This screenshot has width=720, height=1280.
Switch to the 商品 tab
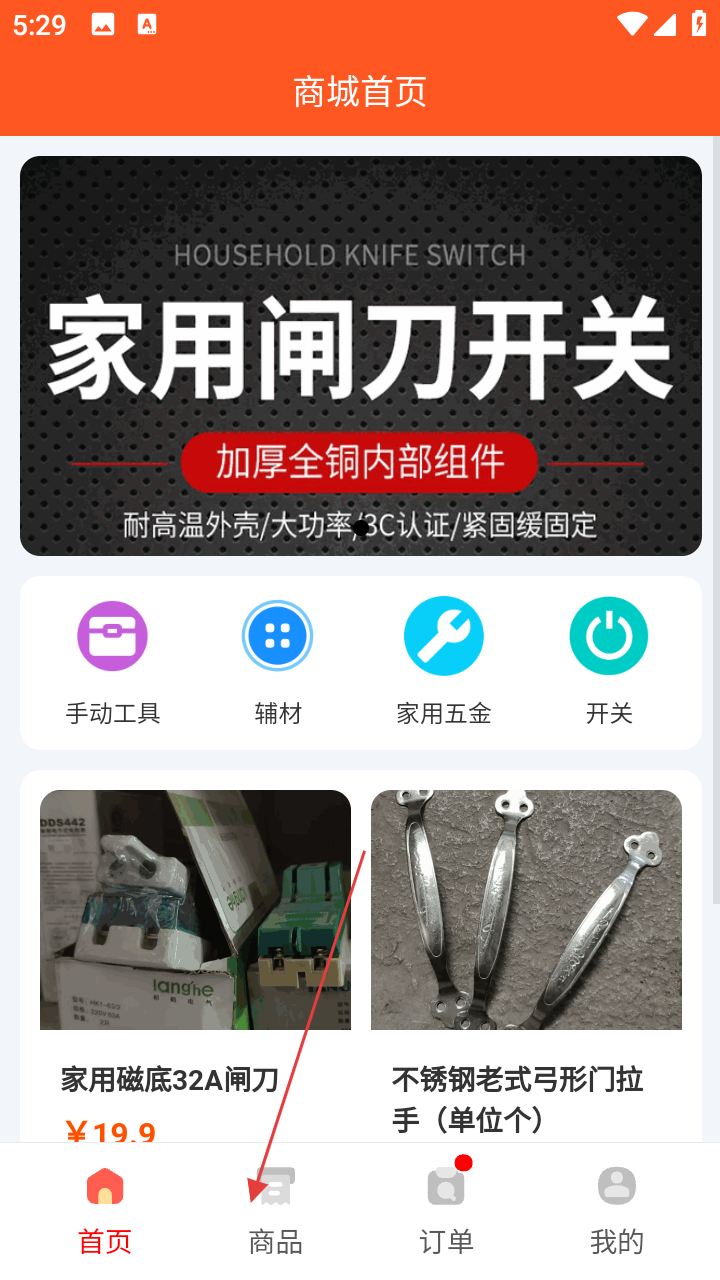click(275, 1211)
